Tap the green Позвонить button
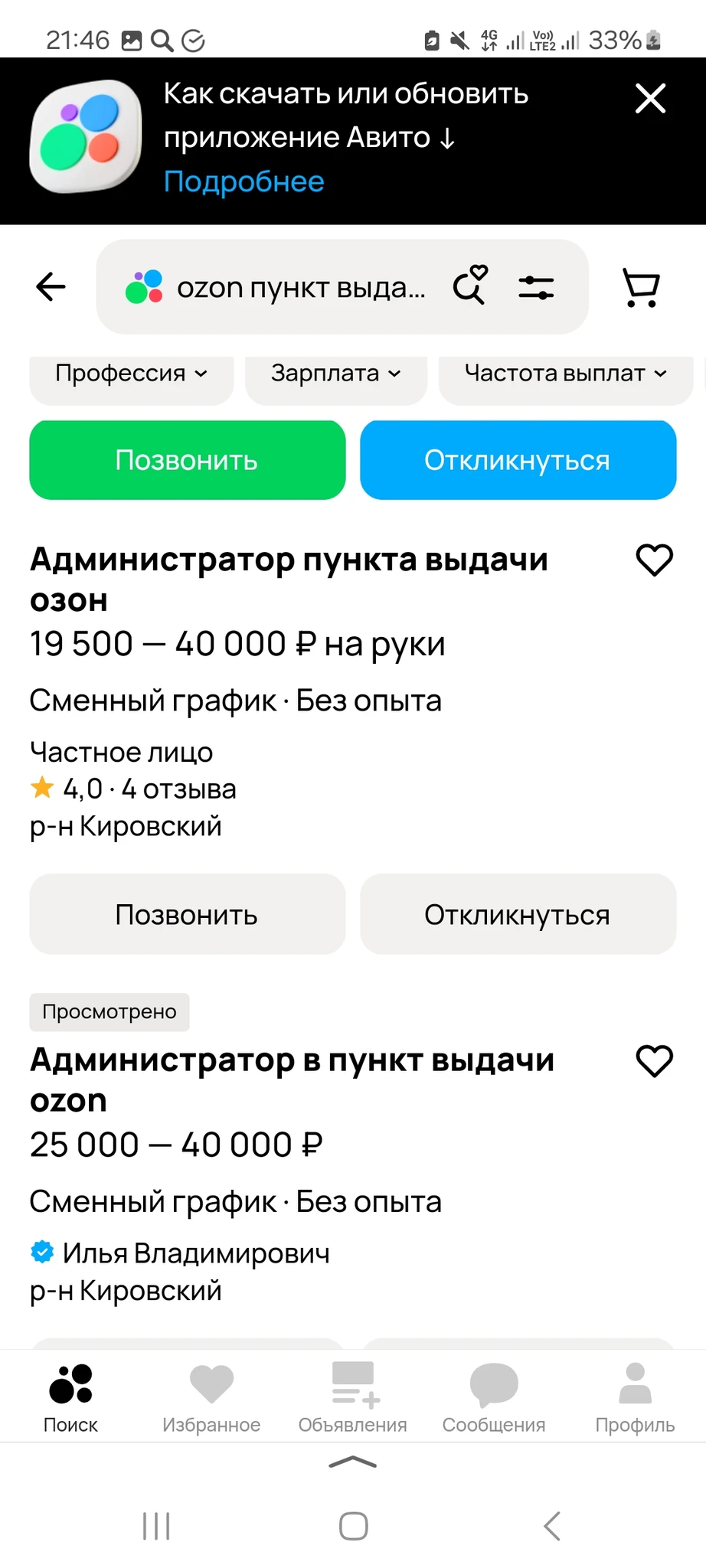This screenshot has width=706, height=1568. [187, 460]
